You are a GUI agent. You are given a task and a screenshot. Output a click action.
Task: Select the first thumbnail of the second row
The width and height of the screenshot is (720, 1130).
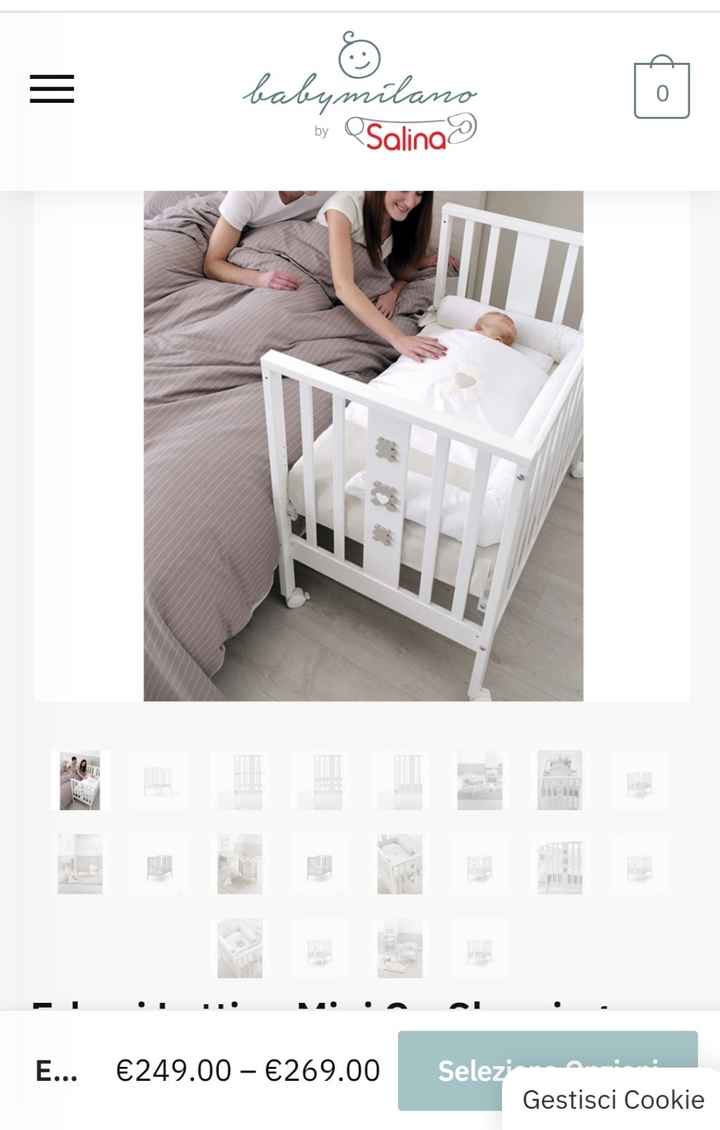pyautogui.click(x=80, y=864)
